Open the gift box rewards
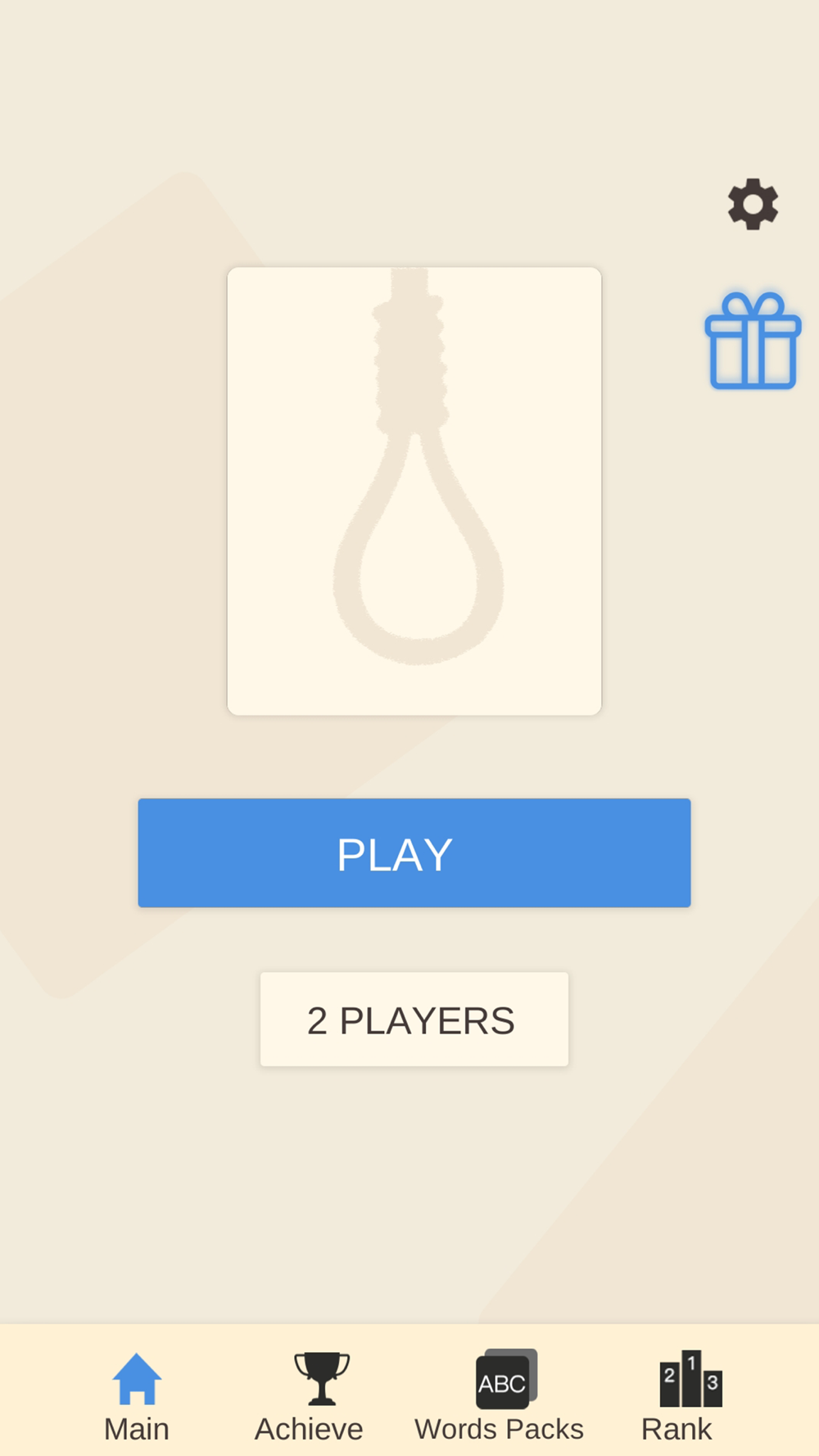 753,341
